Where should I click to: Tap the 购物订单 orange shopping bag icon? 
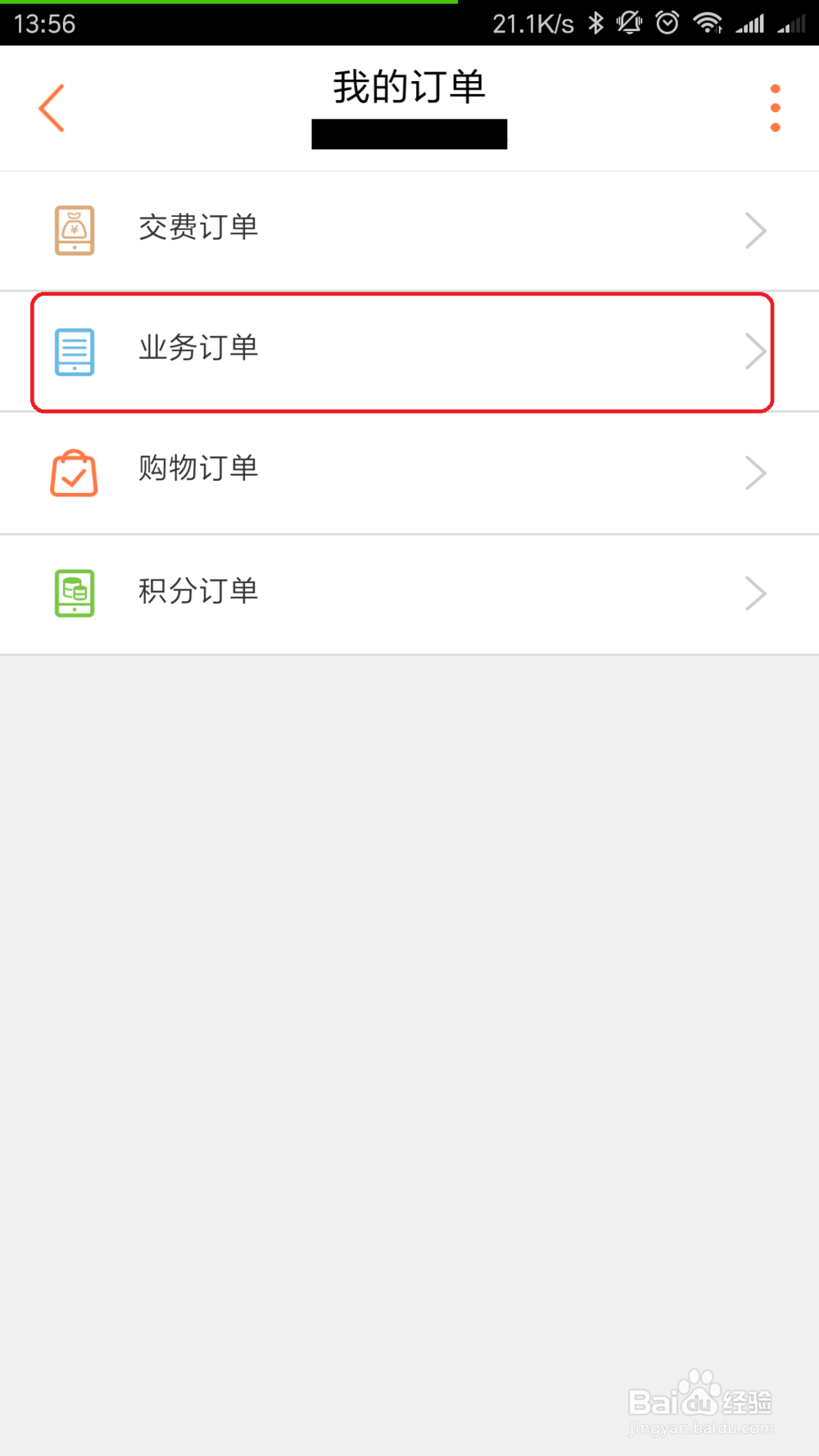(x=74, y=471)
